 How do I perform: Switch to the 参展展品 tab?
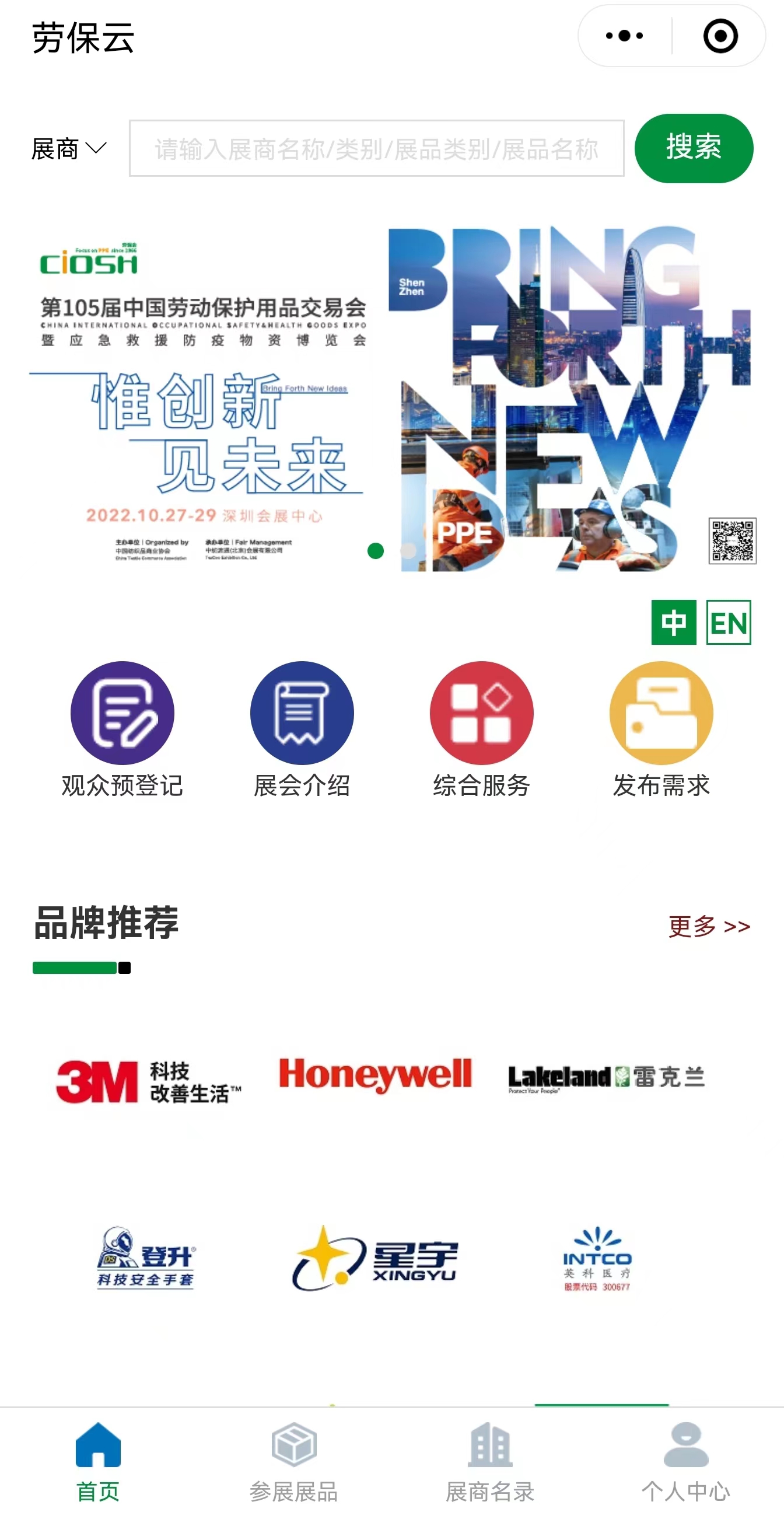click(294, 1462)
